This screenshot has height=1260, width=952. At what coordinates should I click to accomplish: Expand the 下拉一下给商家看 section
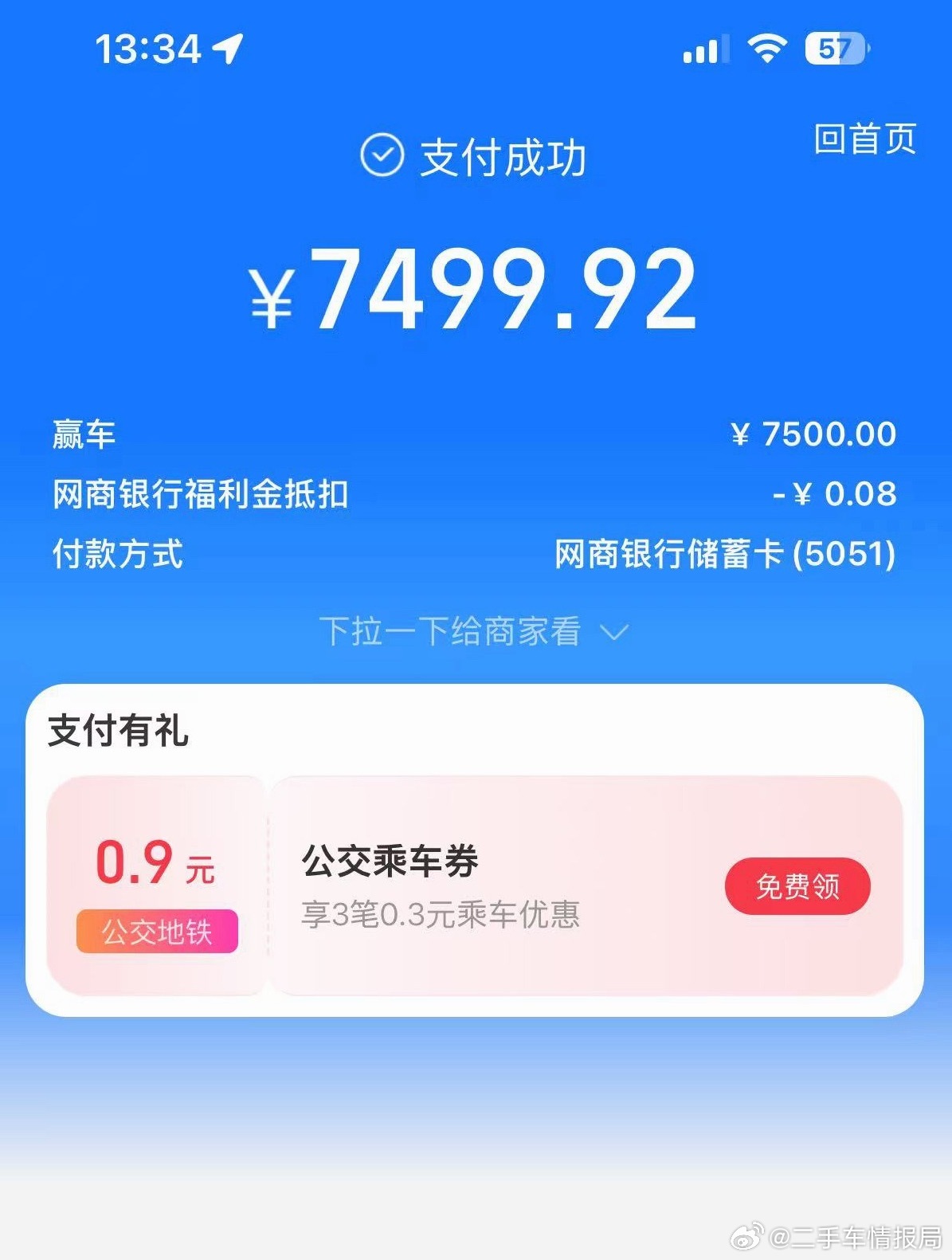pos(451,631)
